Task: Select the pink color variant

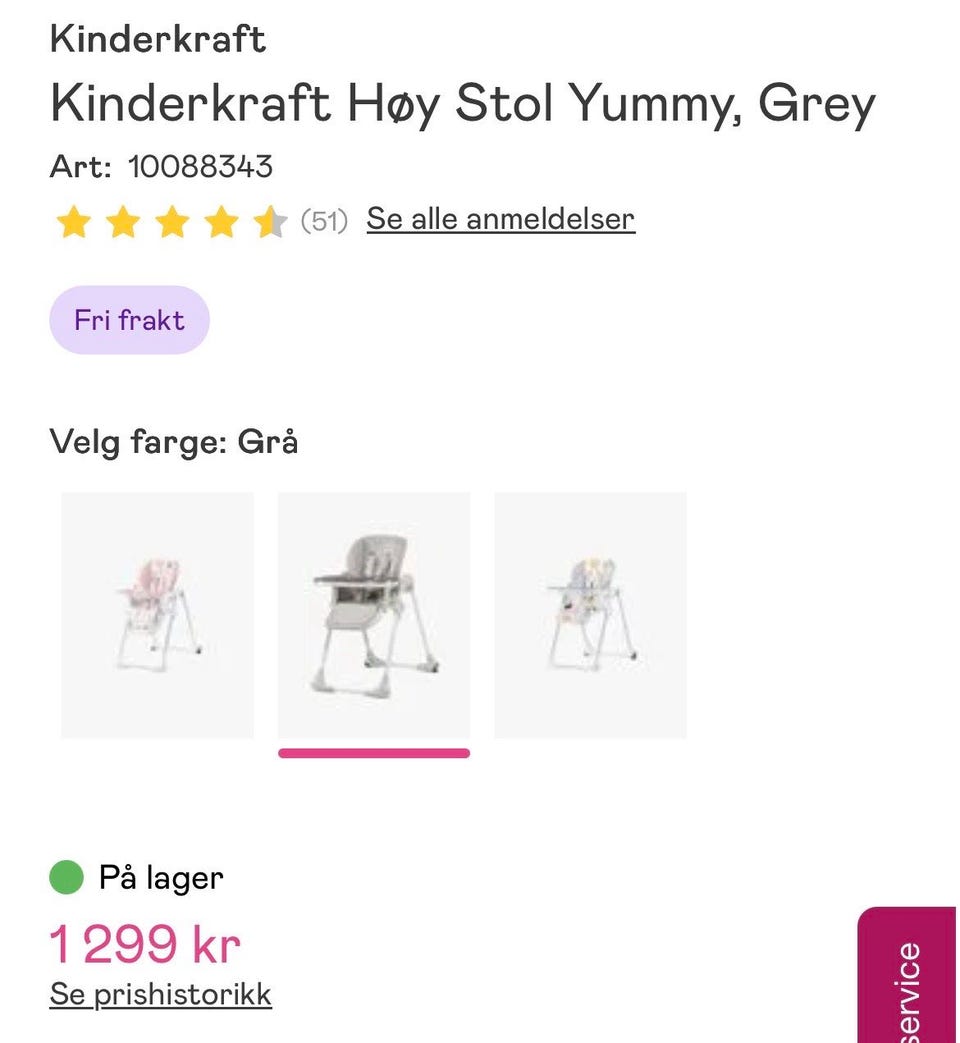Action: click(x=157, y=614)
